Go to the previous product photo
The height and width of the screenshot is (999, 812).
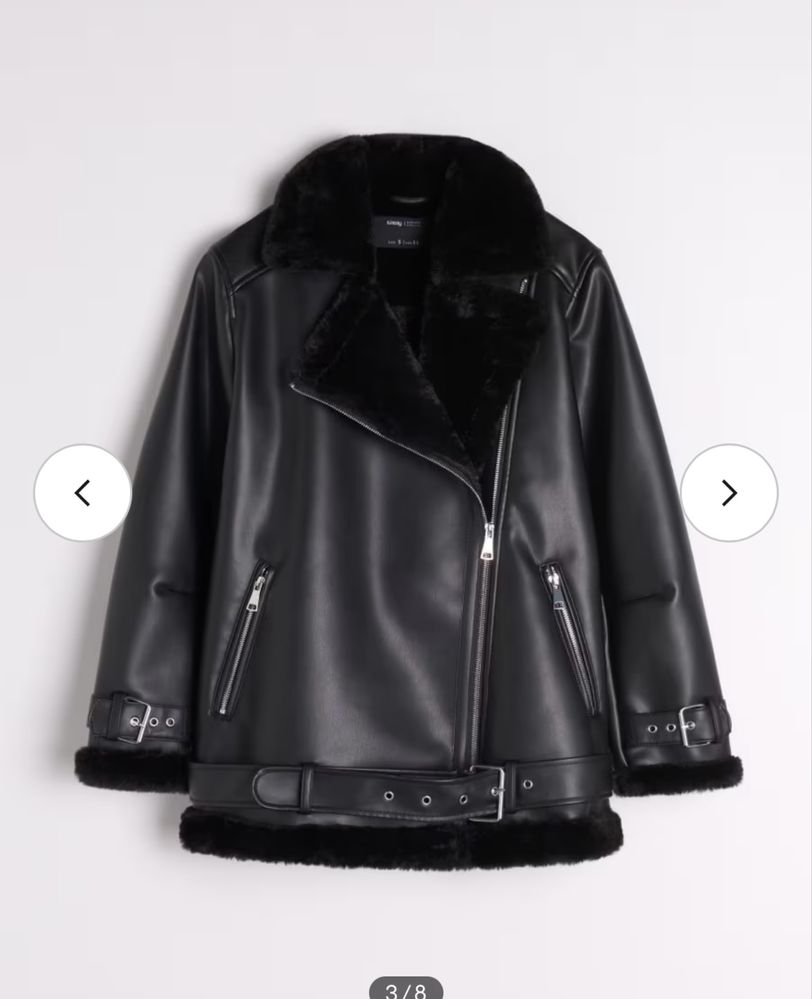pos(82,493)
